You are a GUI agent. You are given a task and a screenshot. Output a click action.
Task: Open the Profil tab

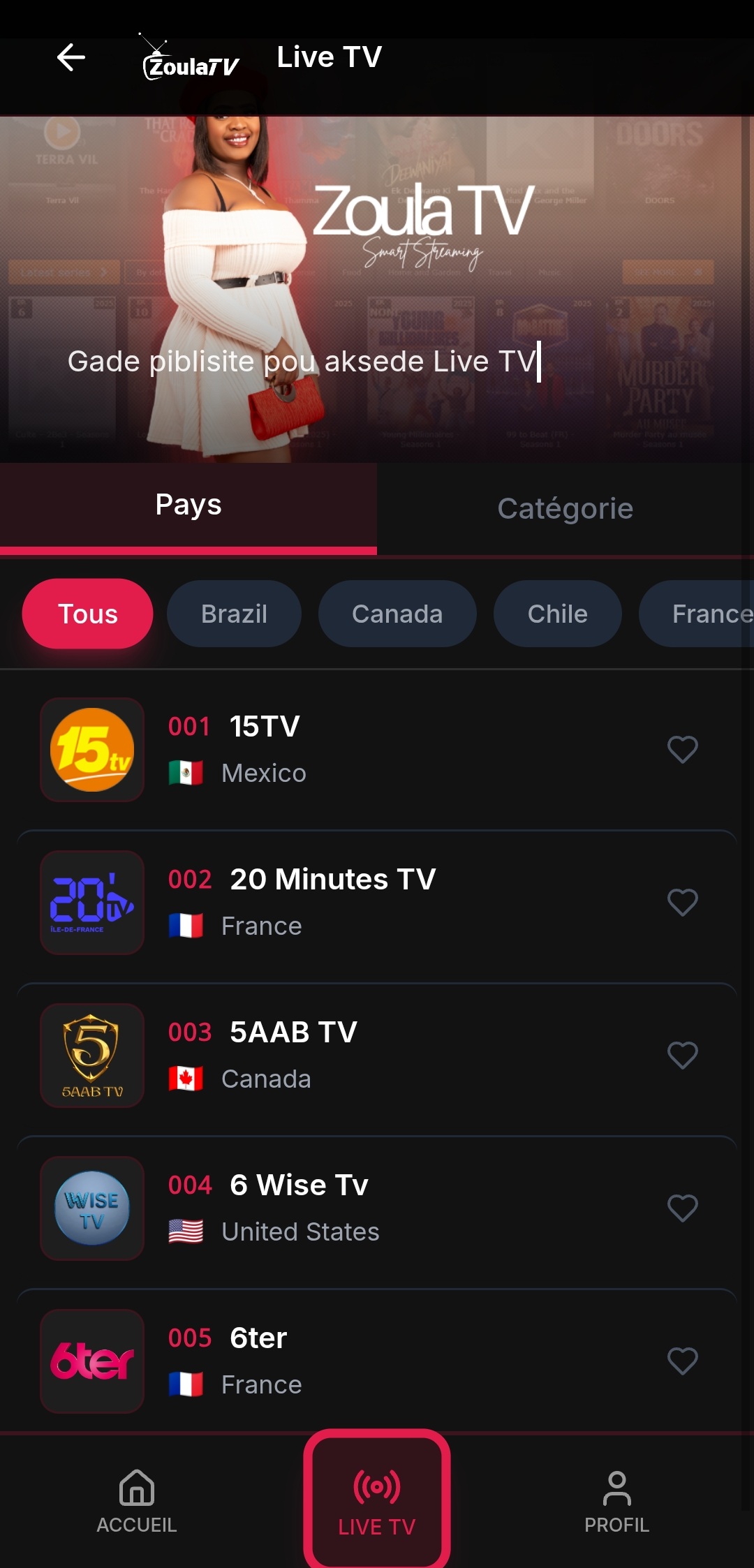tap(616, 1501)
